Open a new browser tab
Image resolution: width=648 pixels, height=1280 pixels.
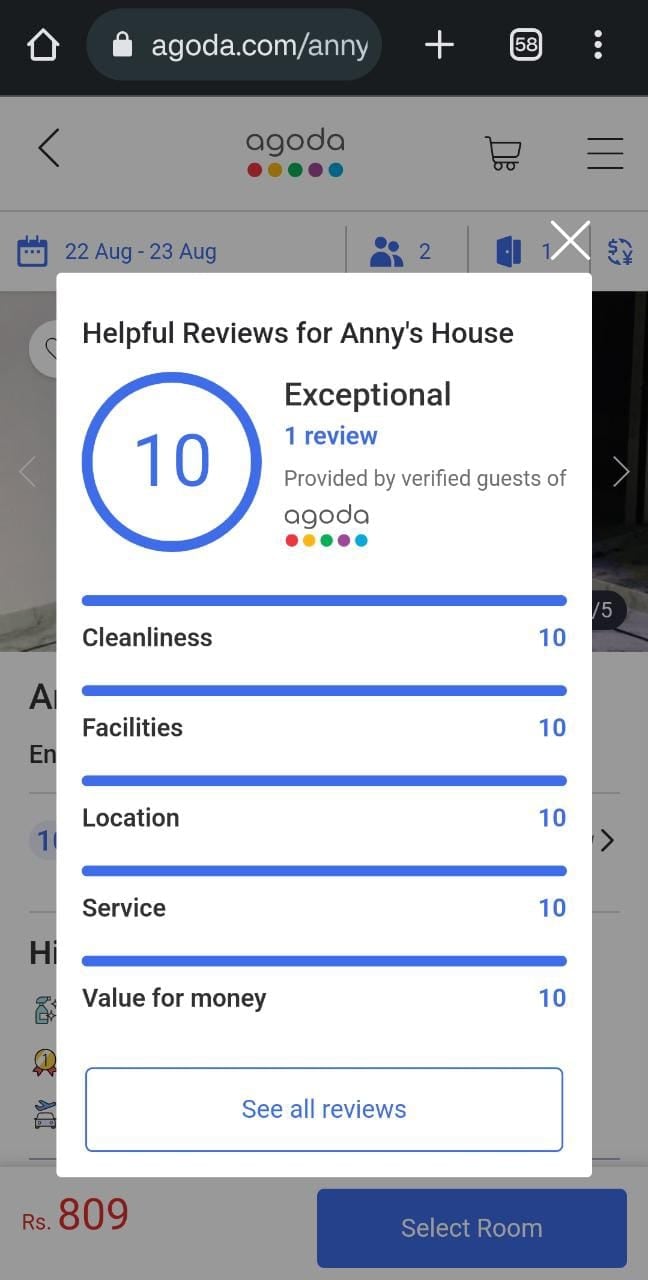[439, 45]
